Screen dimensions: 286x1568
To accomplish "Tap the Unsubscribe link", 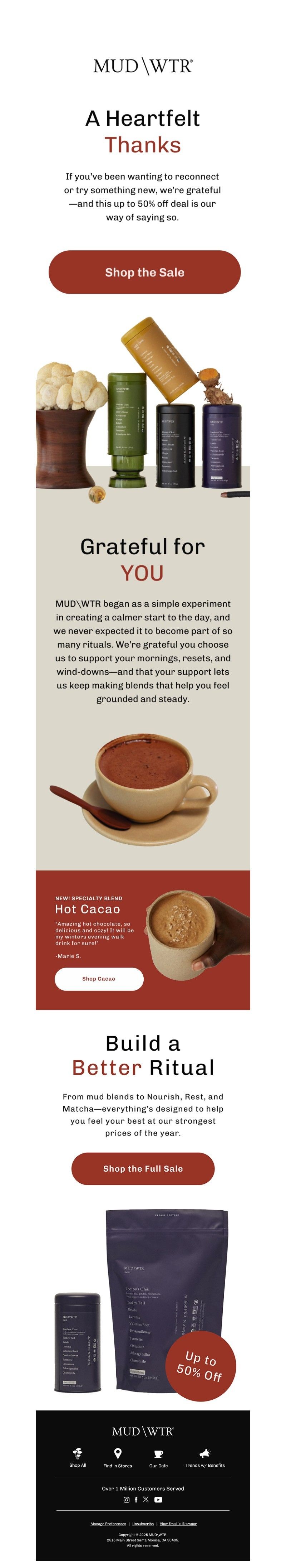I will (143, 1524).
